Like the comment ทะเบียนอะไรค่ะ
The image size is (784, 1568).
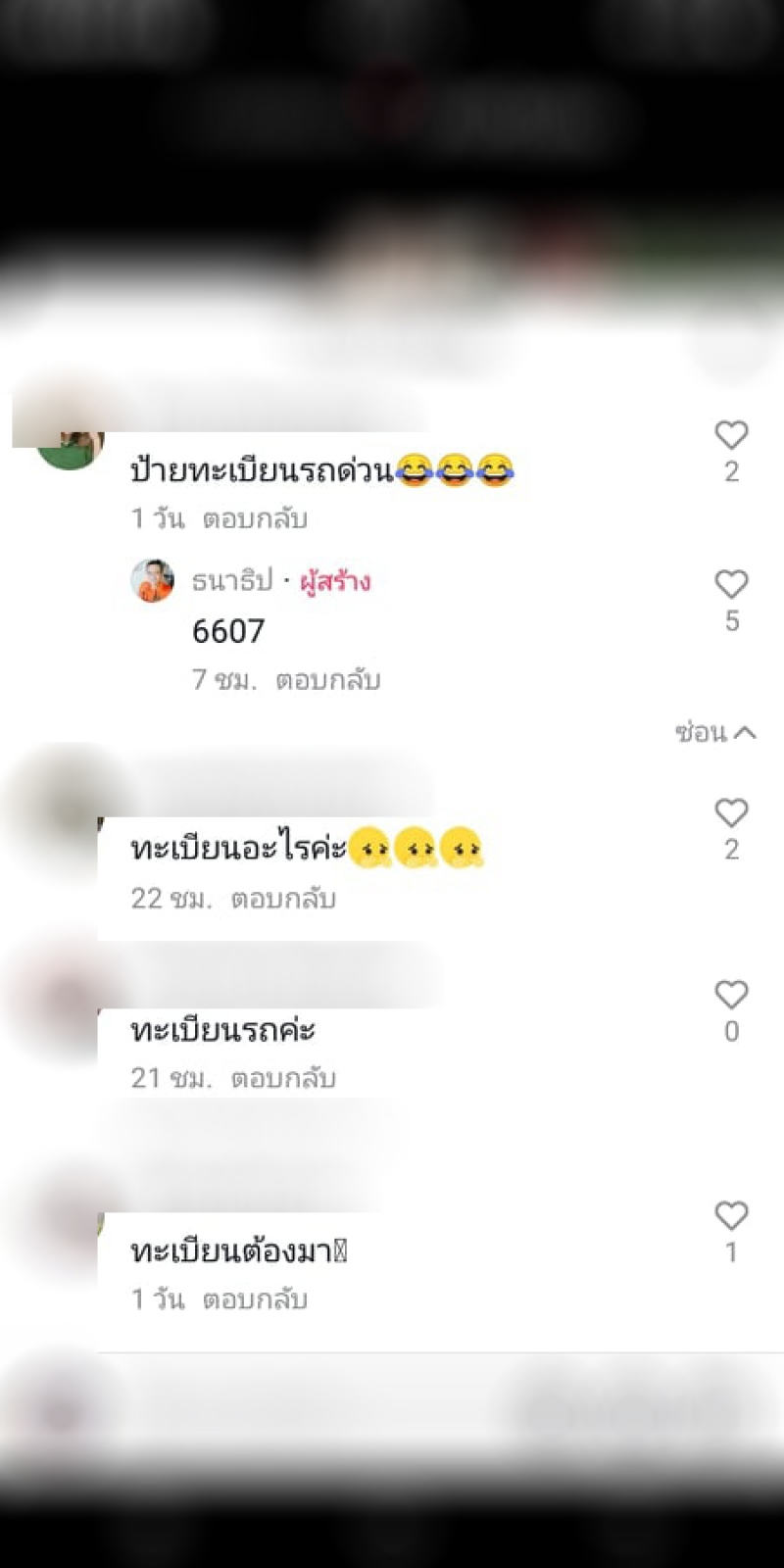[731, 812]
